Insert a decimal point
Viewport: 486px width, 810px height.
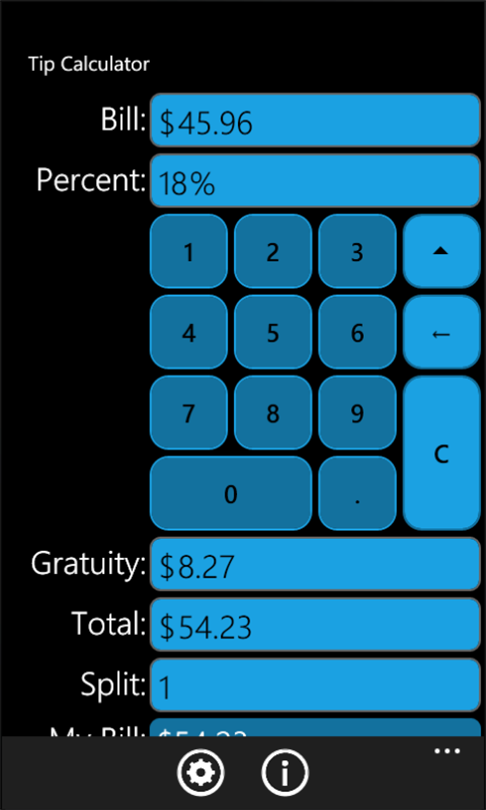click(357, 493)
